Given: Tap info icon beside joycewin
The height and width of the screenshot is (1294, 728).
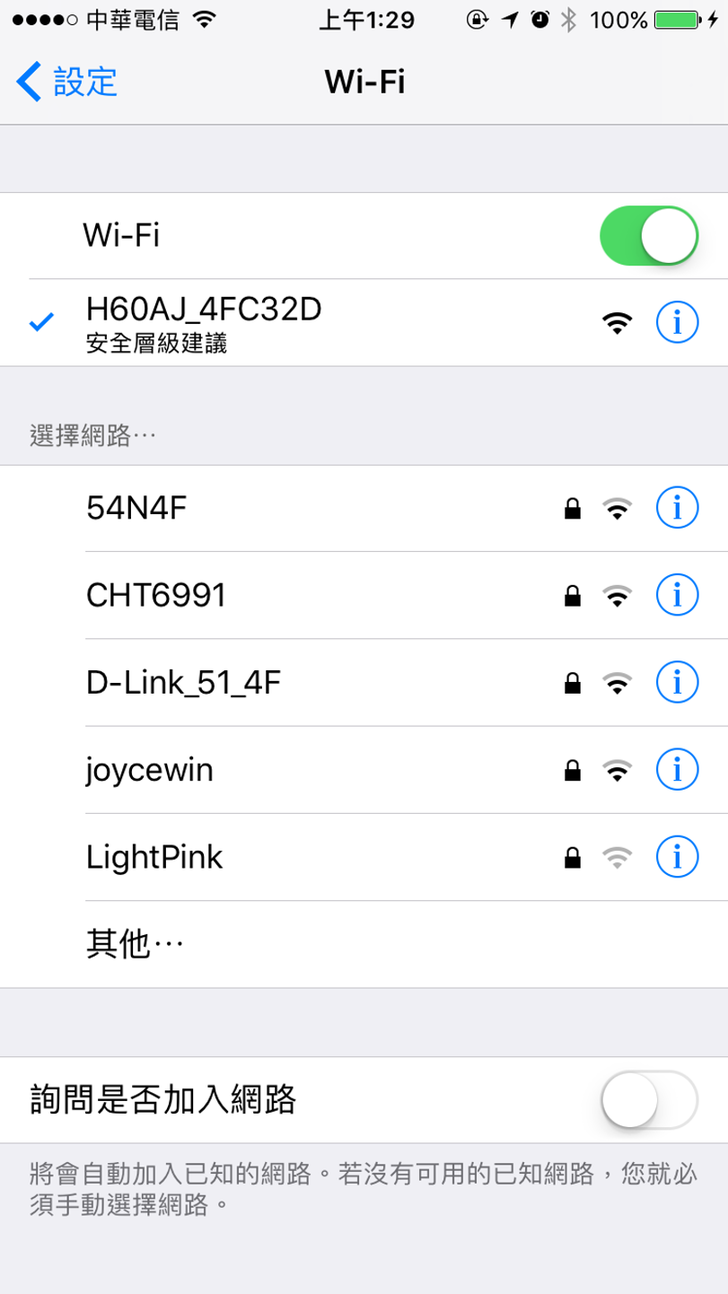Looking at the screenshot, I should 677,770.
